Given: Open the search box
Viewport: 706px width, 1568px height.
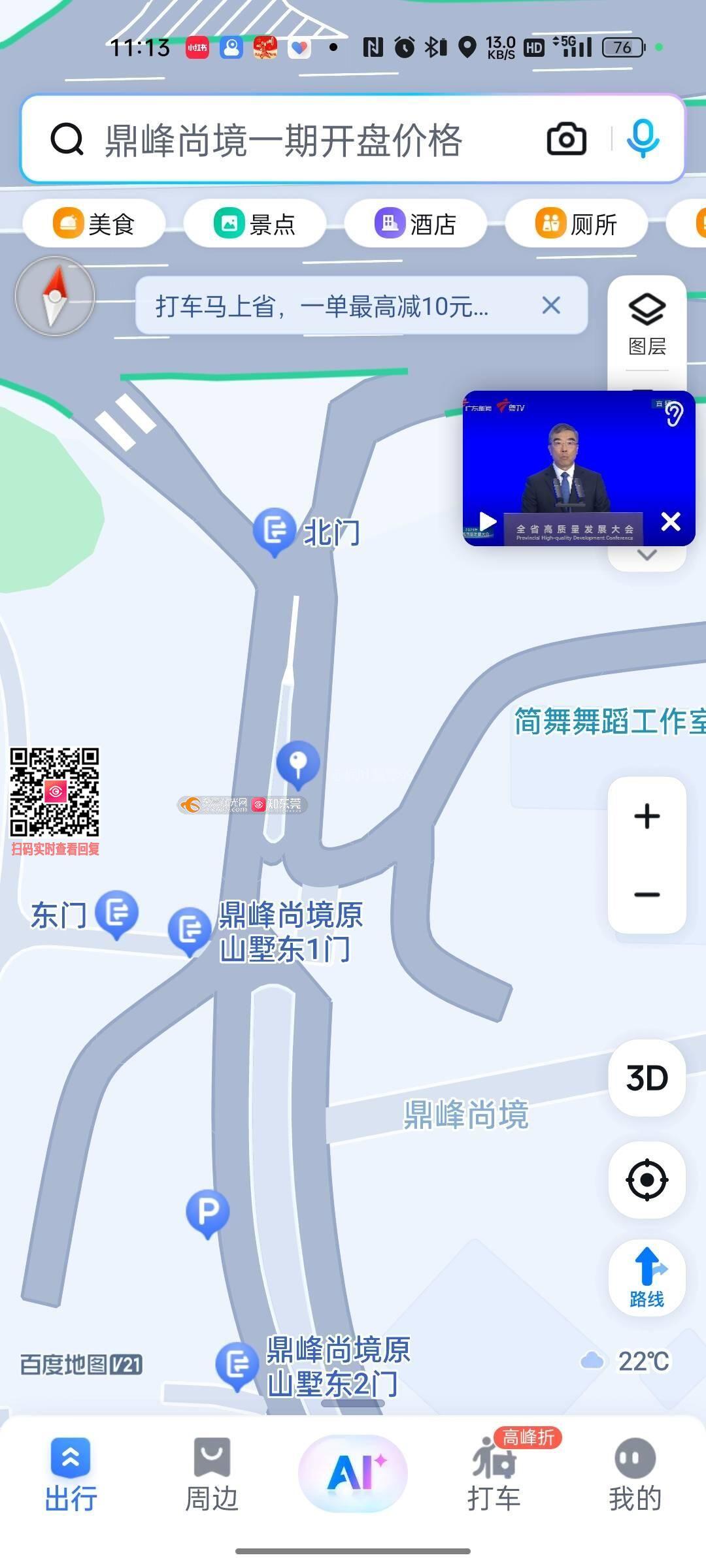Looking at the screenshot, I should coord(294,140).
